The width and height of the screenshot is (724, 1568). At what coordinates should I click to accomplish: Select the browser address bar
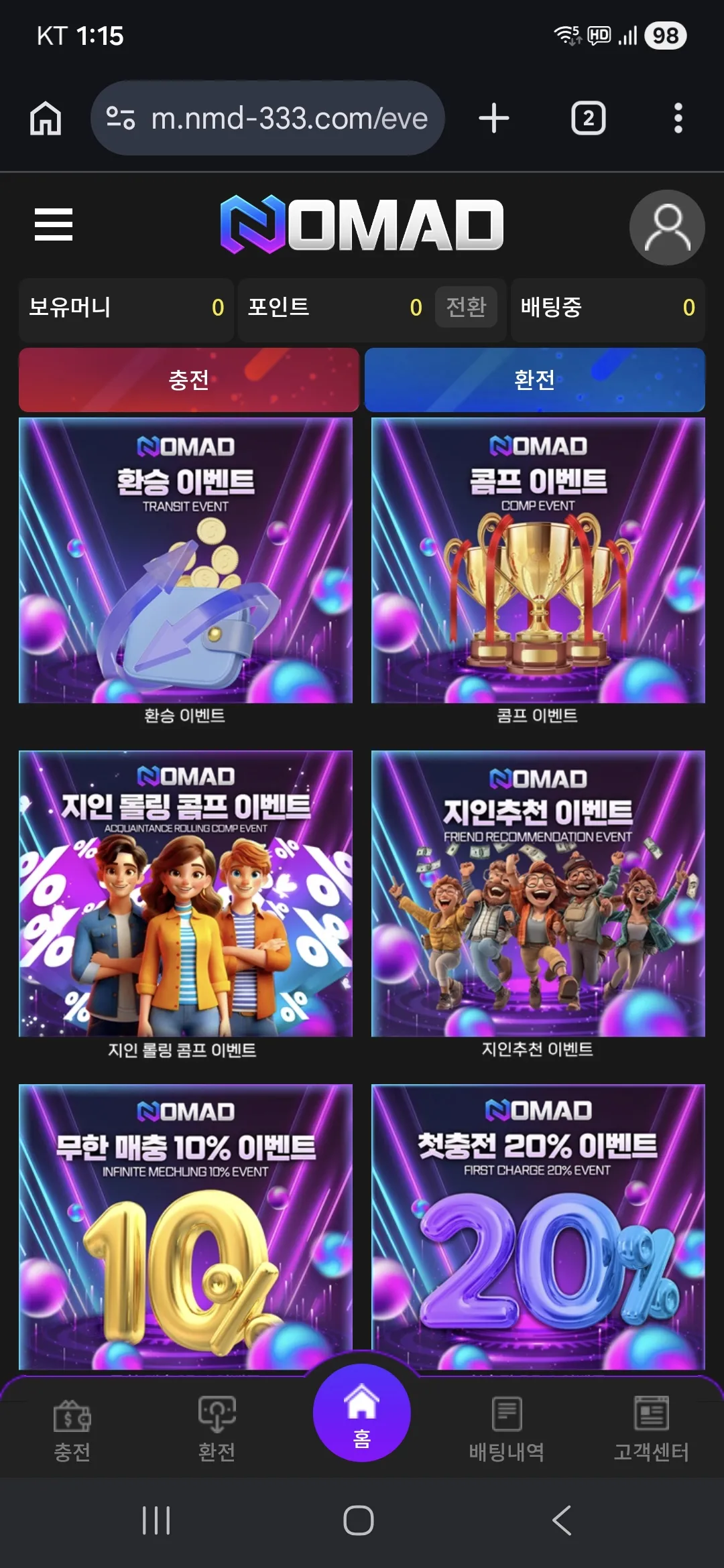tap(267, 118)
